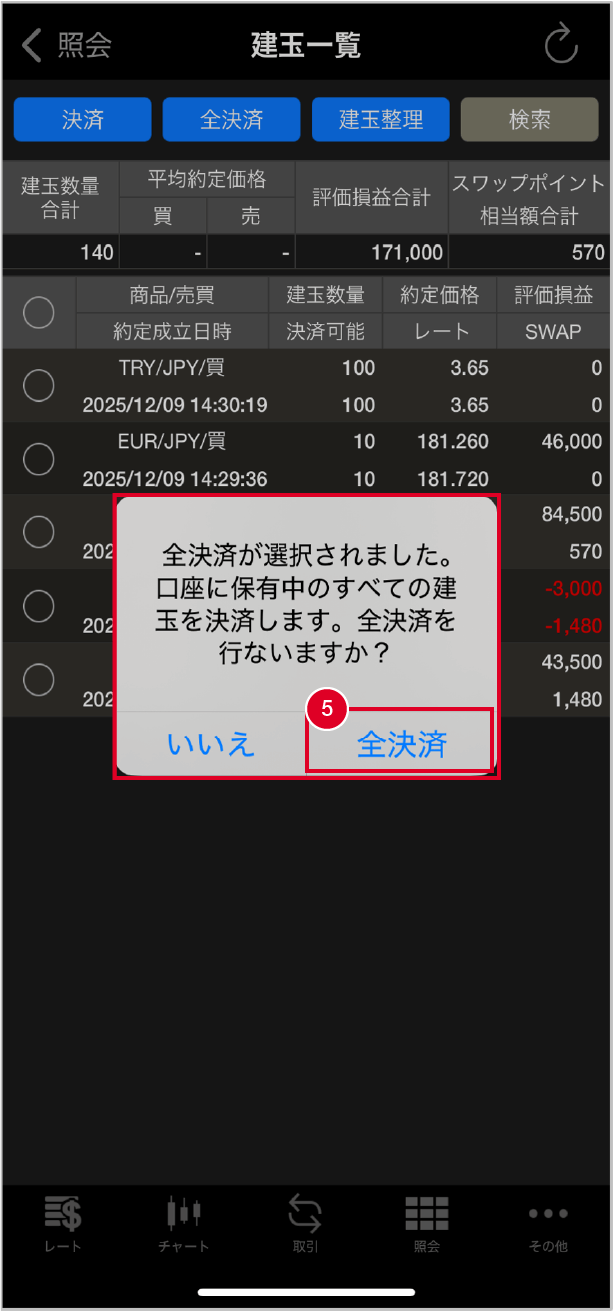Select all positions with header circle
The height and width of the screenshot is (1312, 613).
pos(39,313)
